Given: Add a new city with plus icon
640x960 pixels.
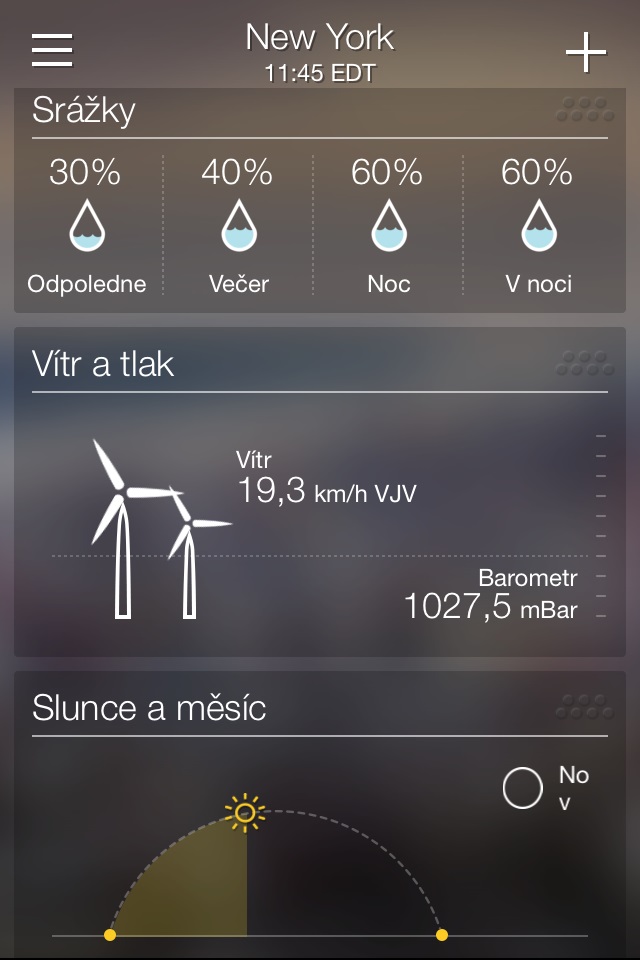Looking at the screenshot, I should point(586,52).
